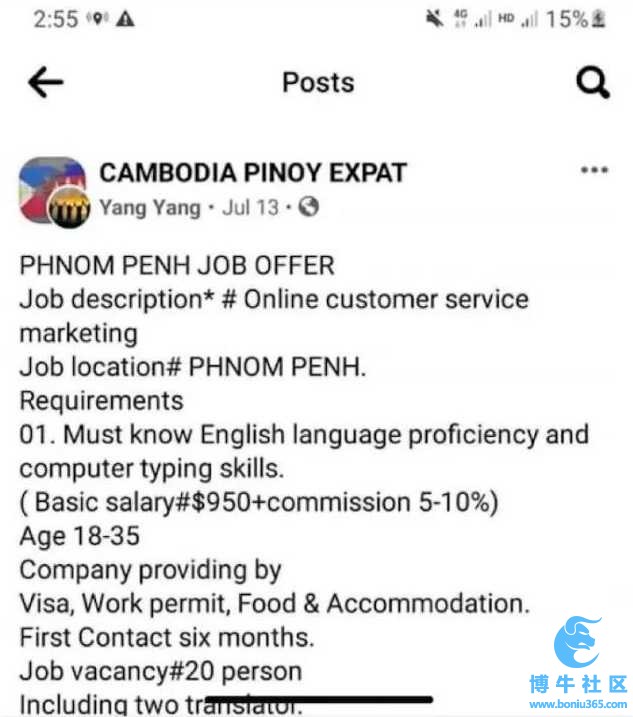The image size is (633, 717).
Task: Go back from the Posts screen
Action: [44, 83]
